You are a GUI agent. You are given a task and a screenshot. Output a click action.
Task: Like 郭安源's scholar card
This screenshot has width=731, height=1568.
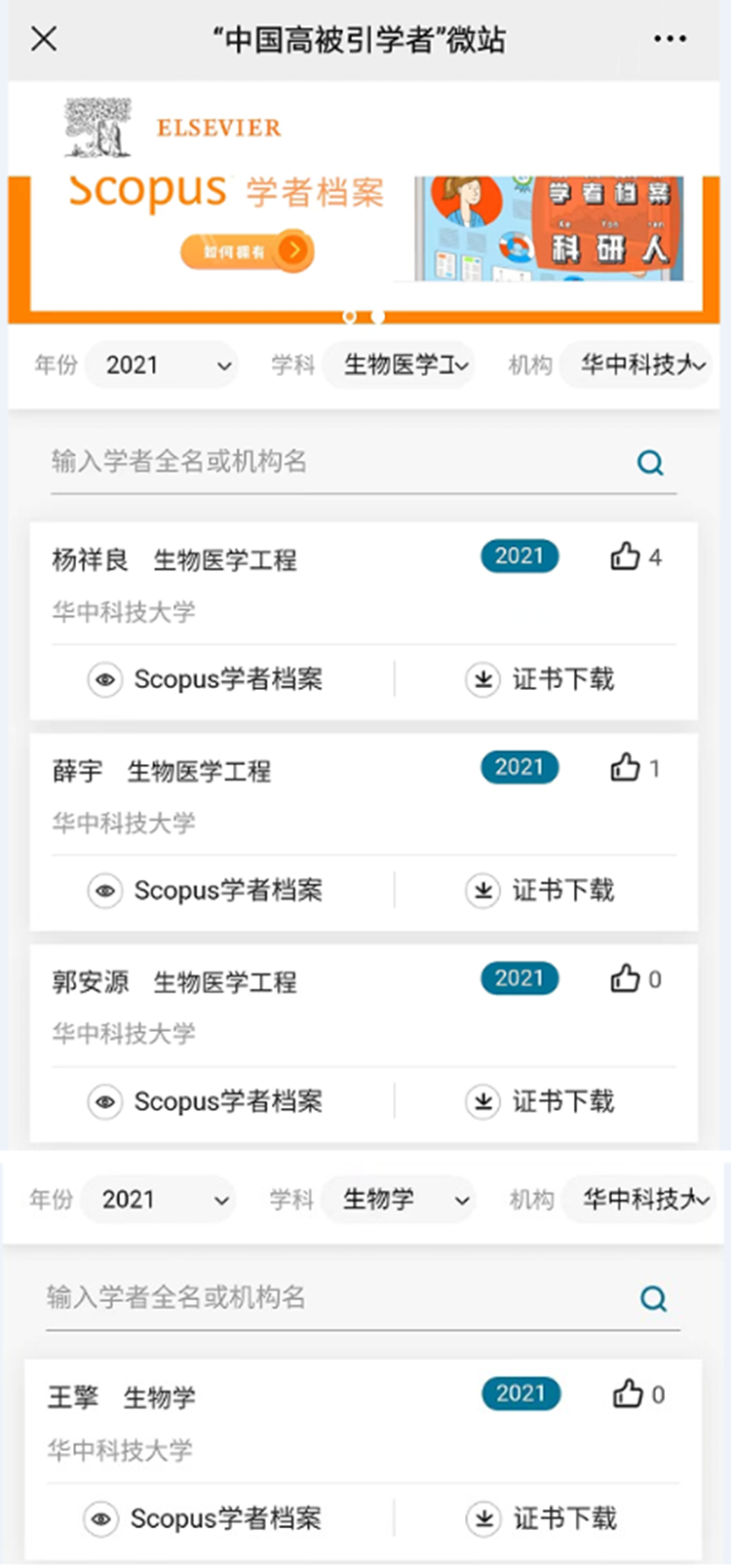click(x=625, y=978)
